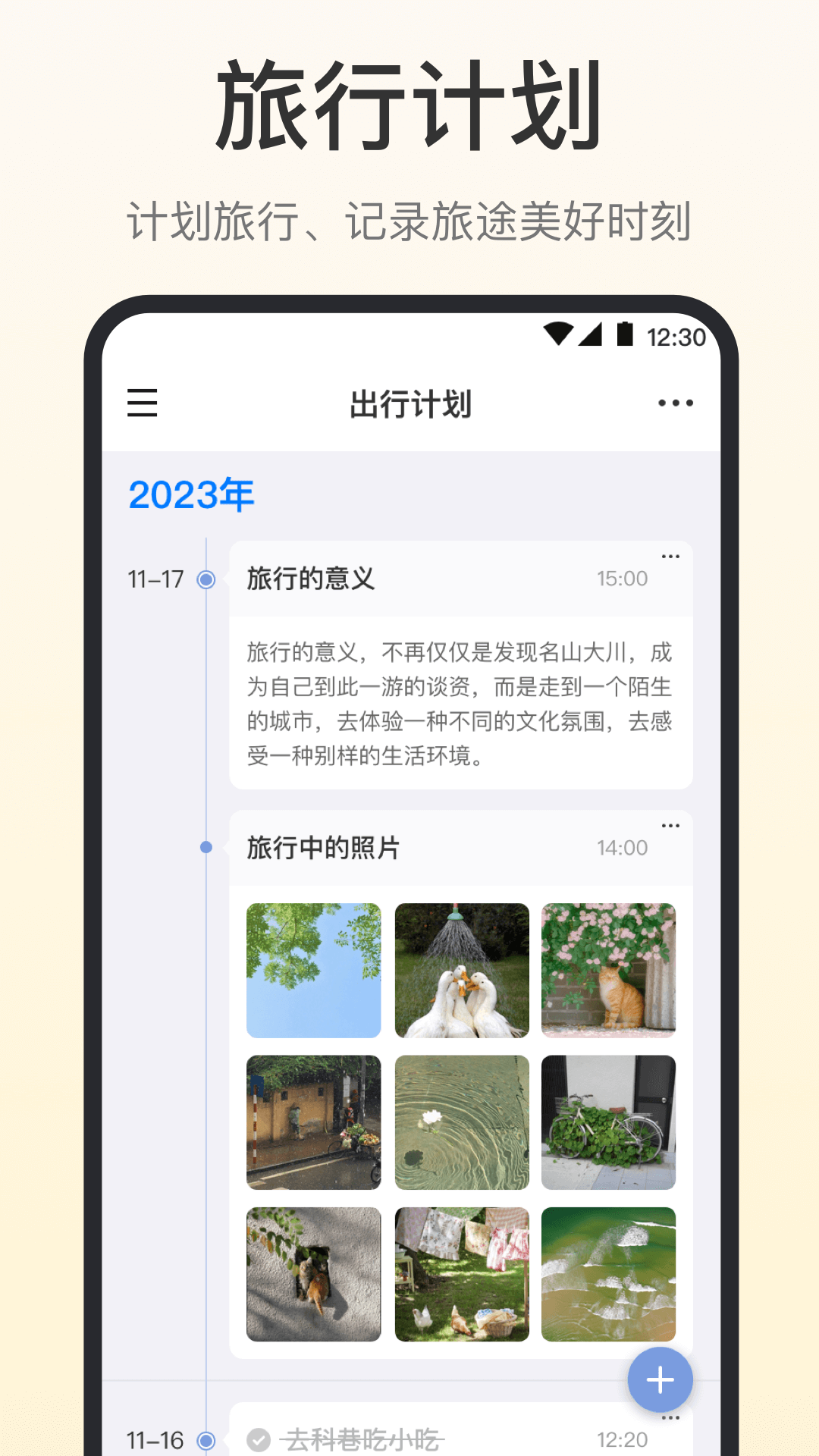The image size is (819, 1456).
Task: View the beach waves photo thumbnail
Action: pos(609,1272)
